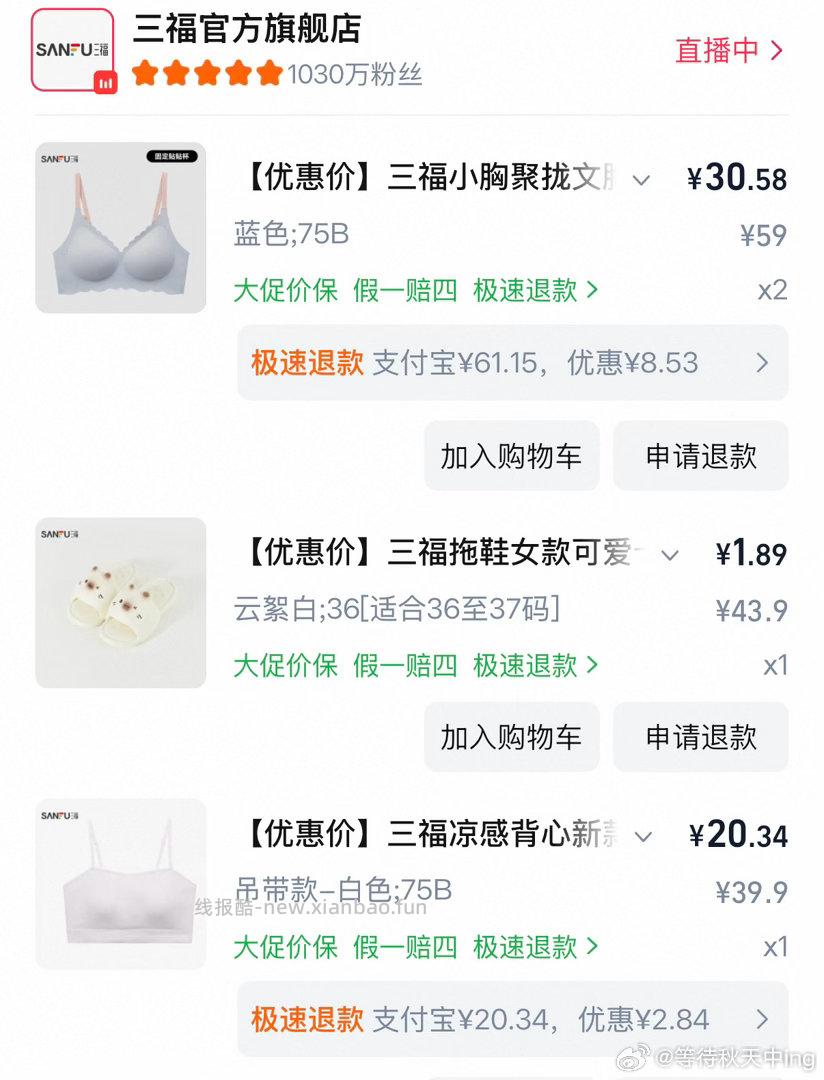Expand the 小胸聚拢文胸 product title dropdown
Screen dimensions: 824x1080
point(643,180)
